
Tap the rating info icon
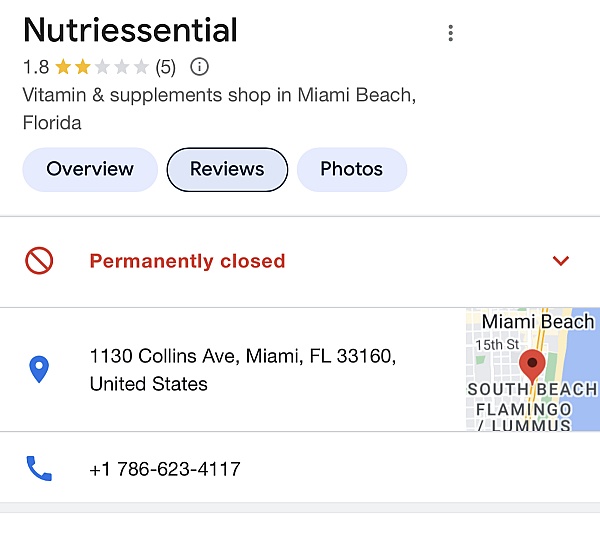click(x=199, y=68)
